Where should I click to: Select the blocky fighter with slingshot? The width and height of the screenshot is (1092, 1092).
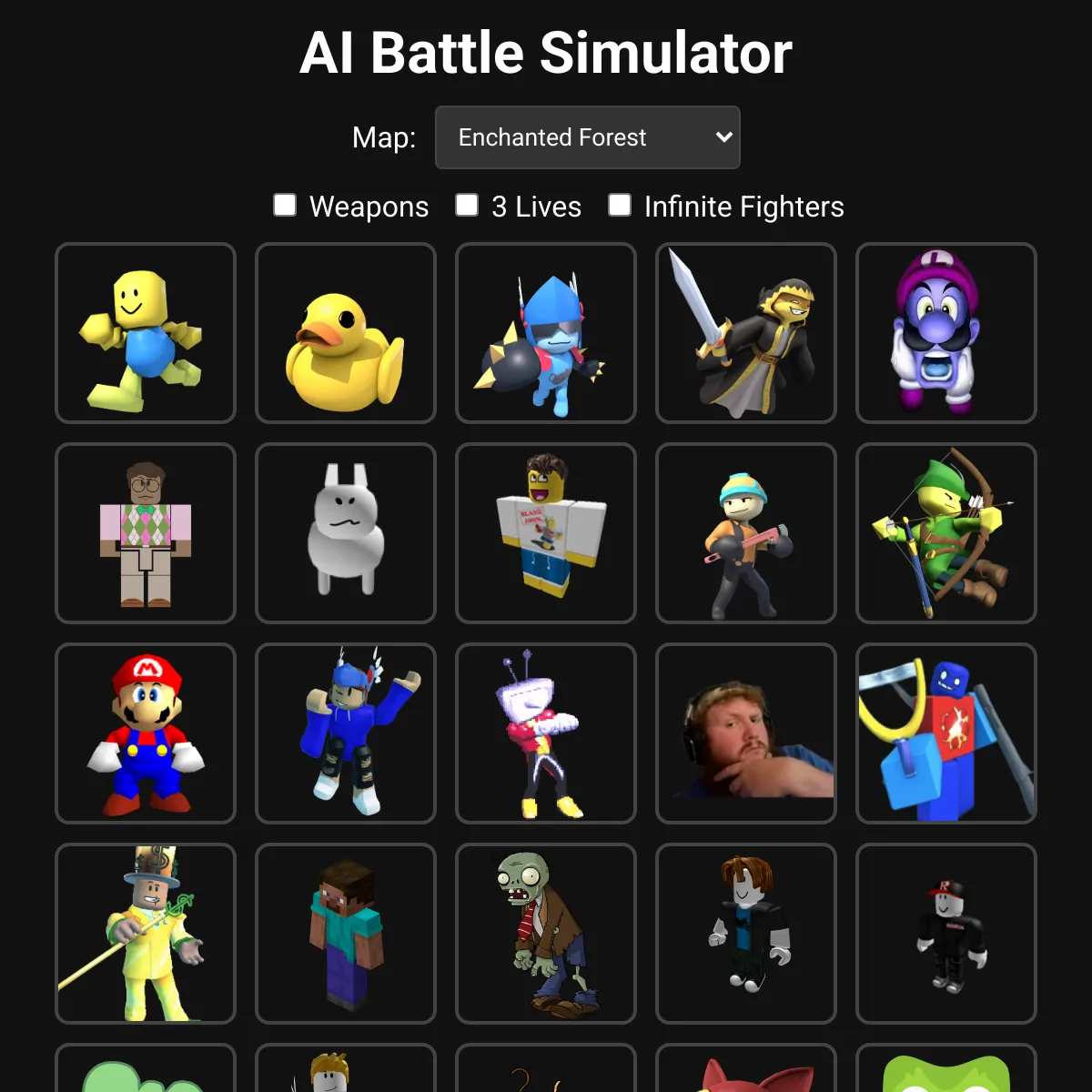[946, 733]
